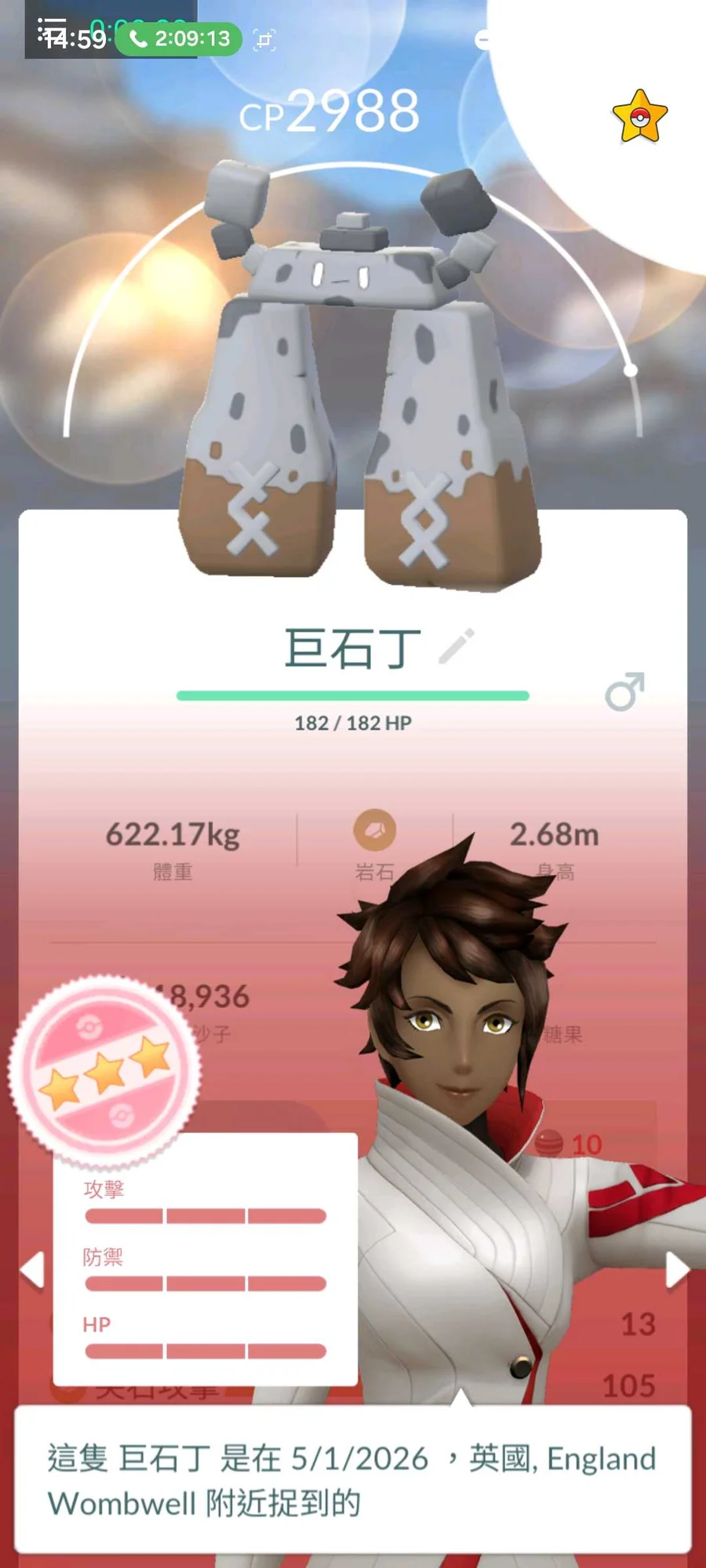Go to previous Pokémon with left arrow
The image size is (706, 1568).
pos(32,1269)
